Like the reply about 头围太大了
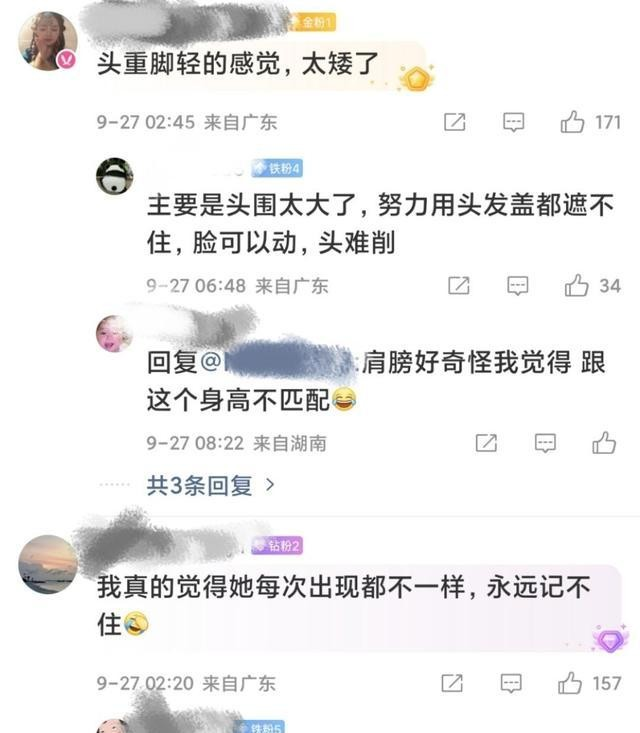This screenshot has height=733, width=640. click(577, 286)
